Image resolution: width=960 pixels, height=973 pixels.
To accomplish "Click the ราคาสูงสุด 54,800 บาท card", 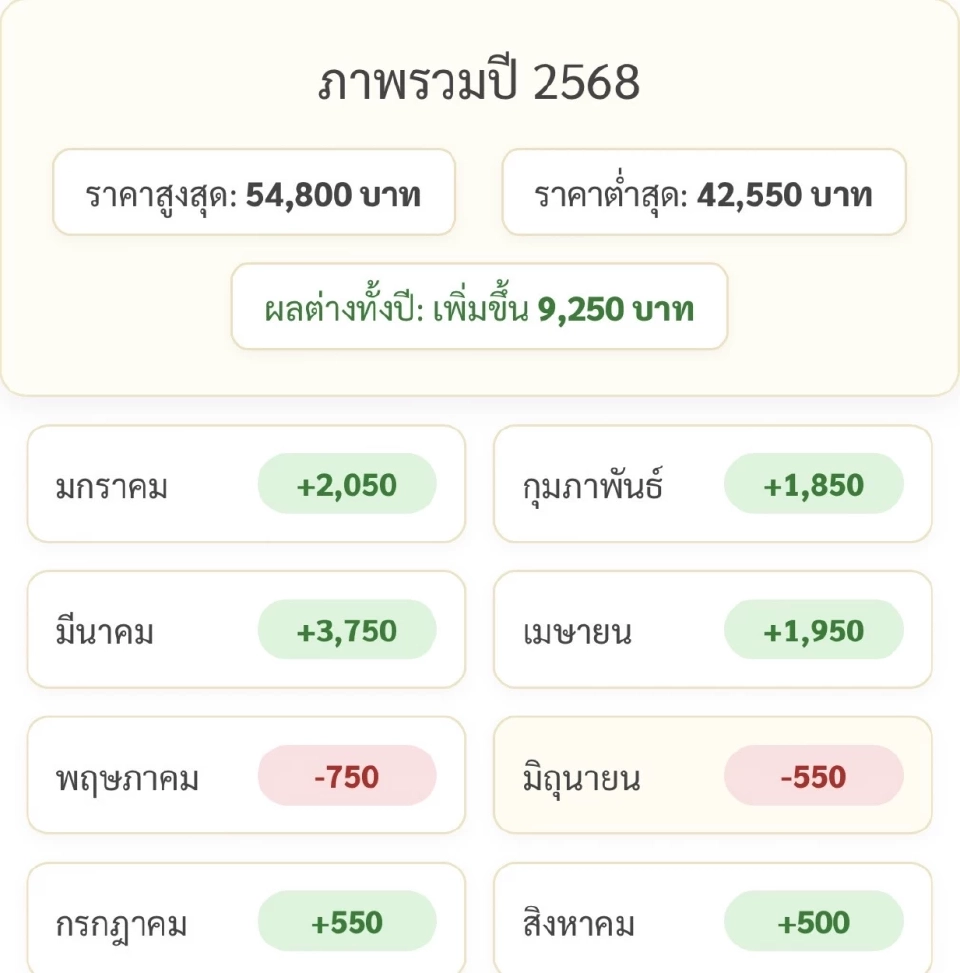I will click(254, 194).
